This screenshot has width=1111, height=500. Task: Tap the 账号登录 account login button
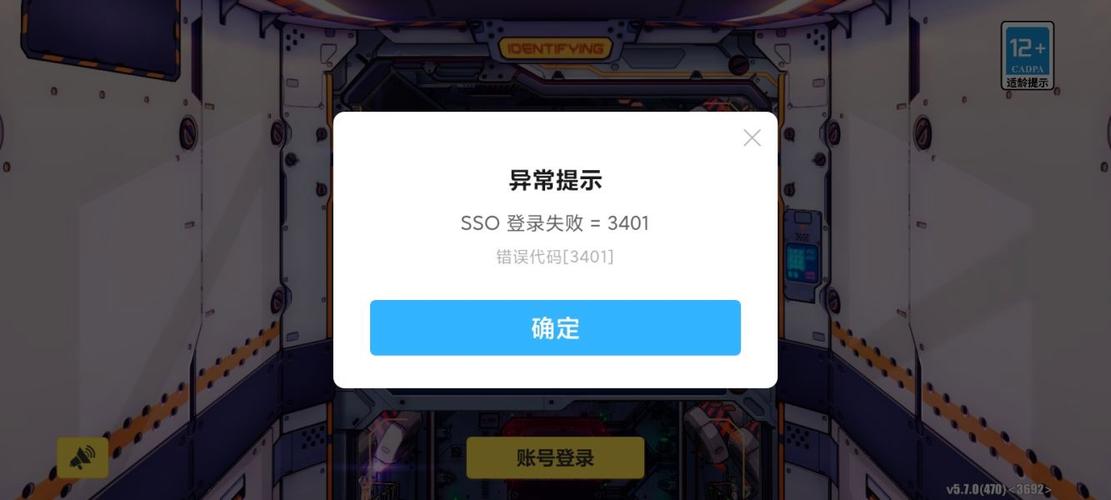(555, 458)
